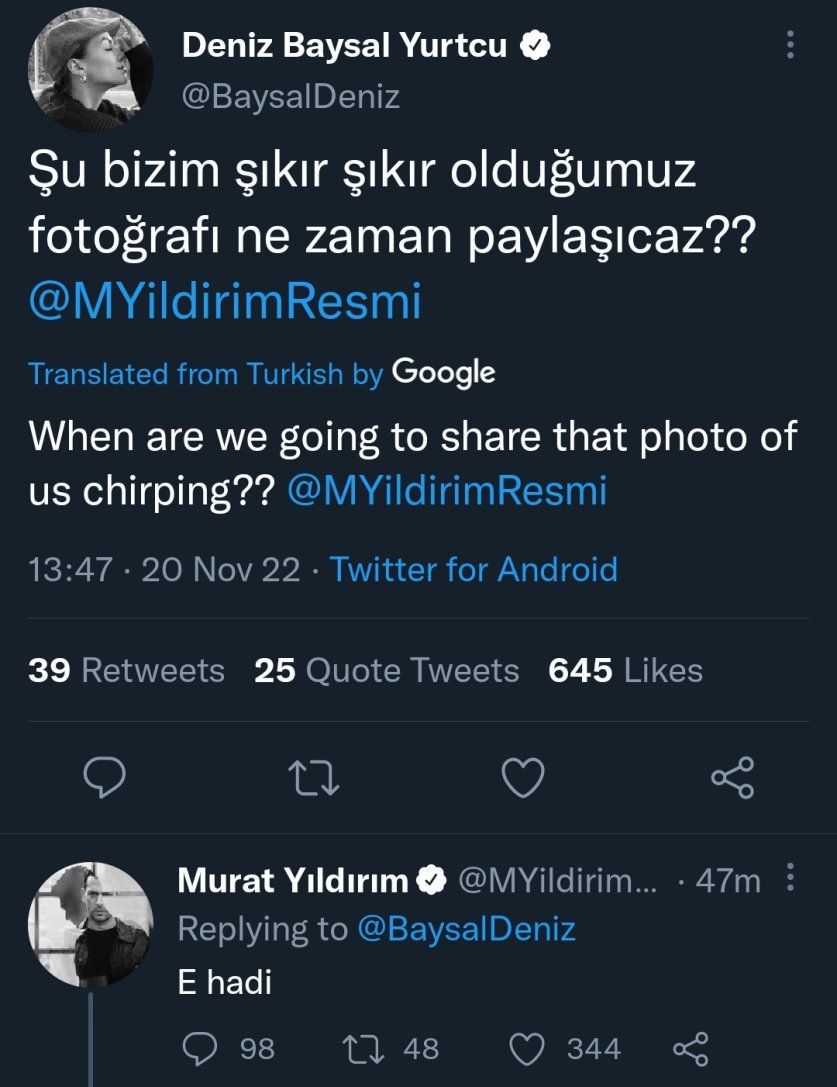
Task: Open the Twitter for Android source link
Action: point(474,570)
